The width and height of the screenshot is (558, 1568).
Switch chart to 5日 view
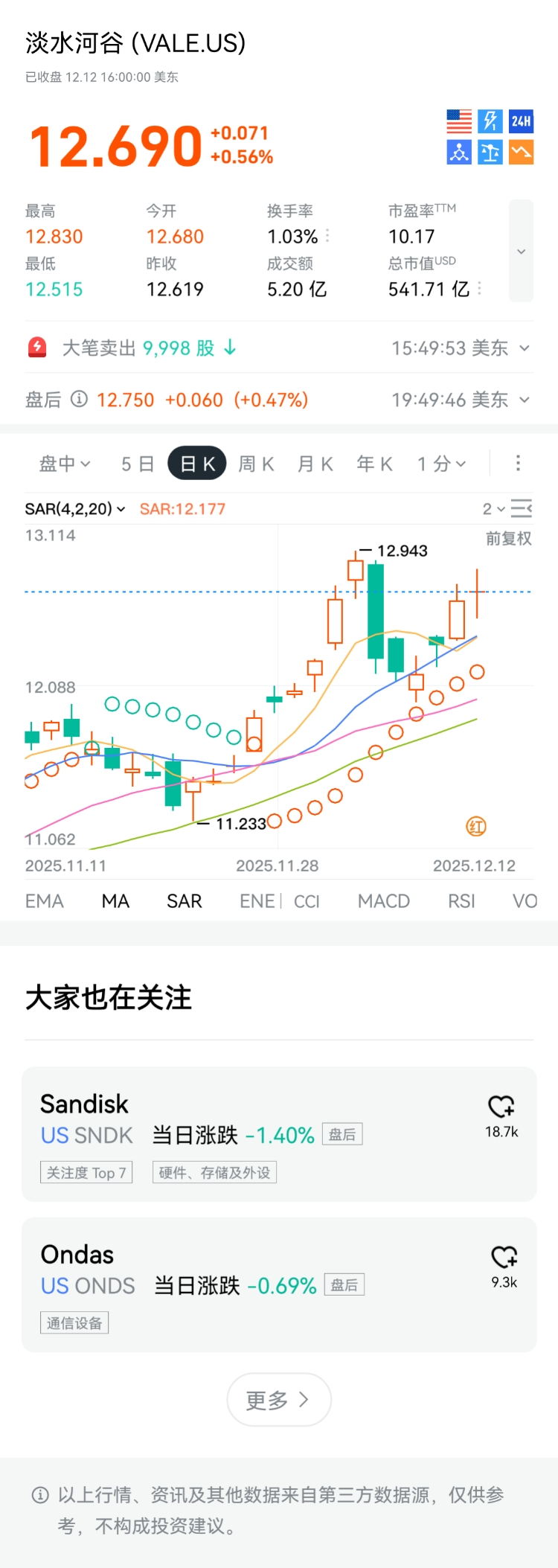click(x=137, y=464)
